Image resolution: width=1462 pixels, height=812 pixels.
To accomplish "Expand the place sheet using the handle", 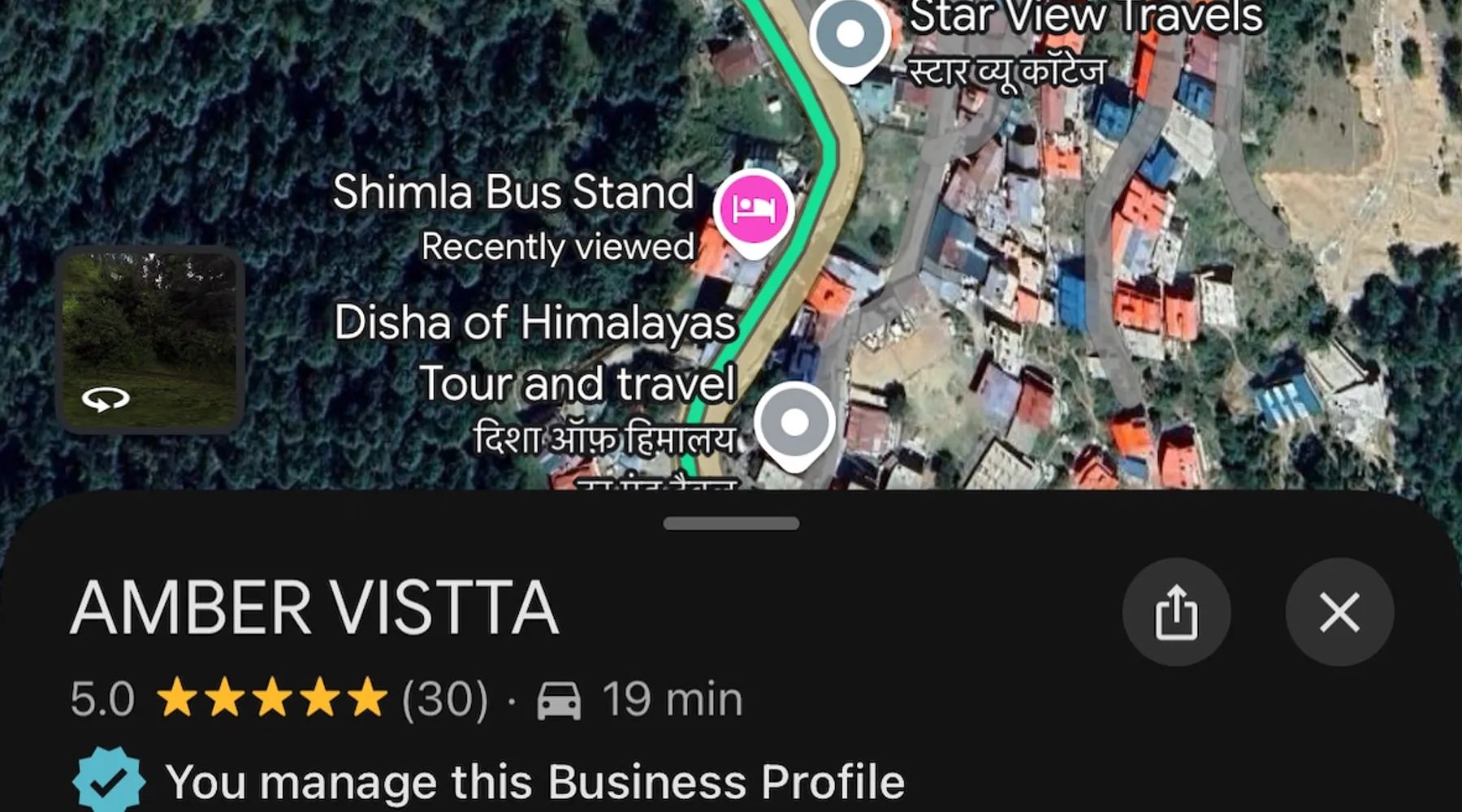I will tap(731, 524).
